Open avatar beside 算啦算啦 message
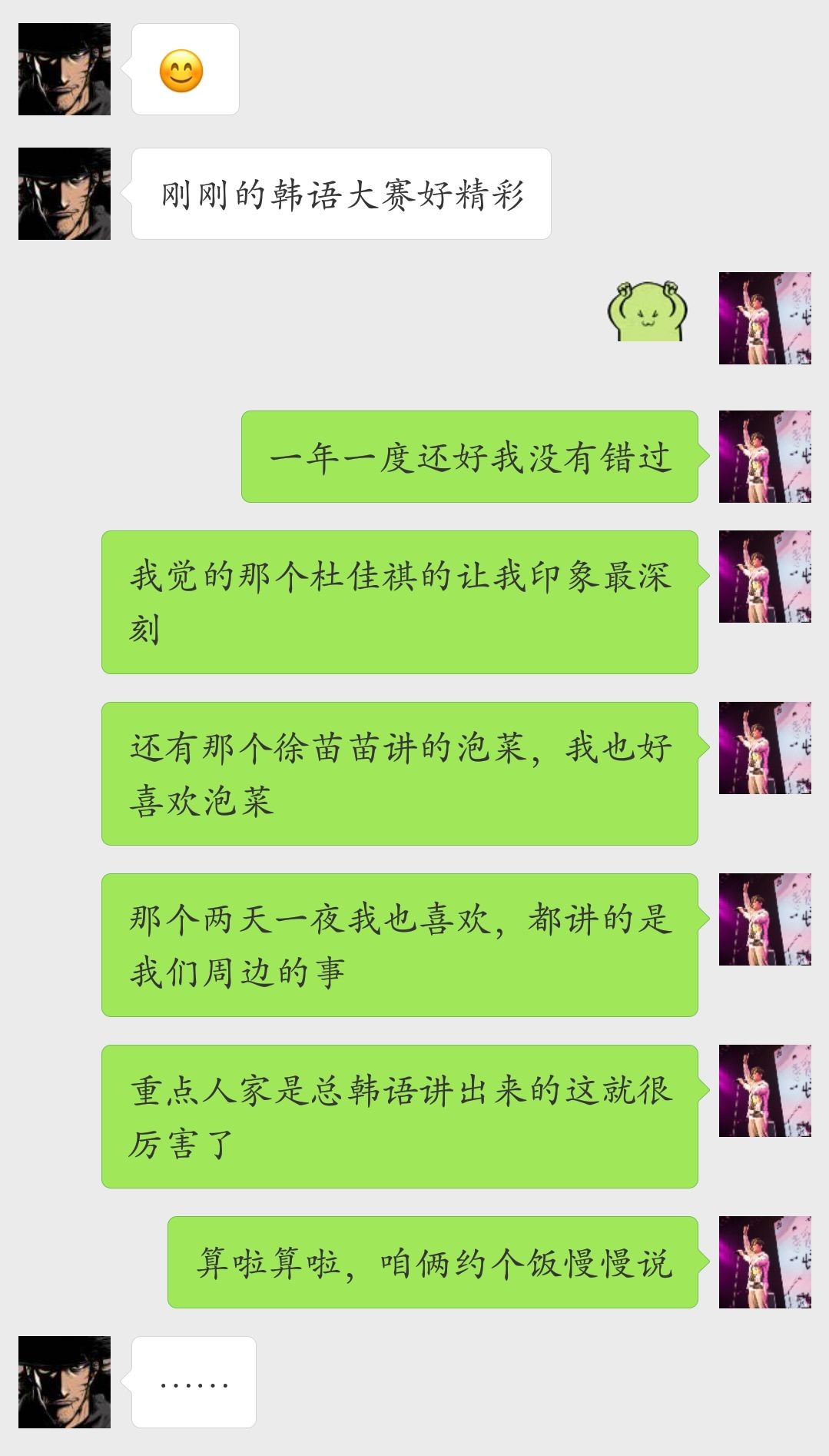This screenshot has width=829, height=1456. (764, 1262)
